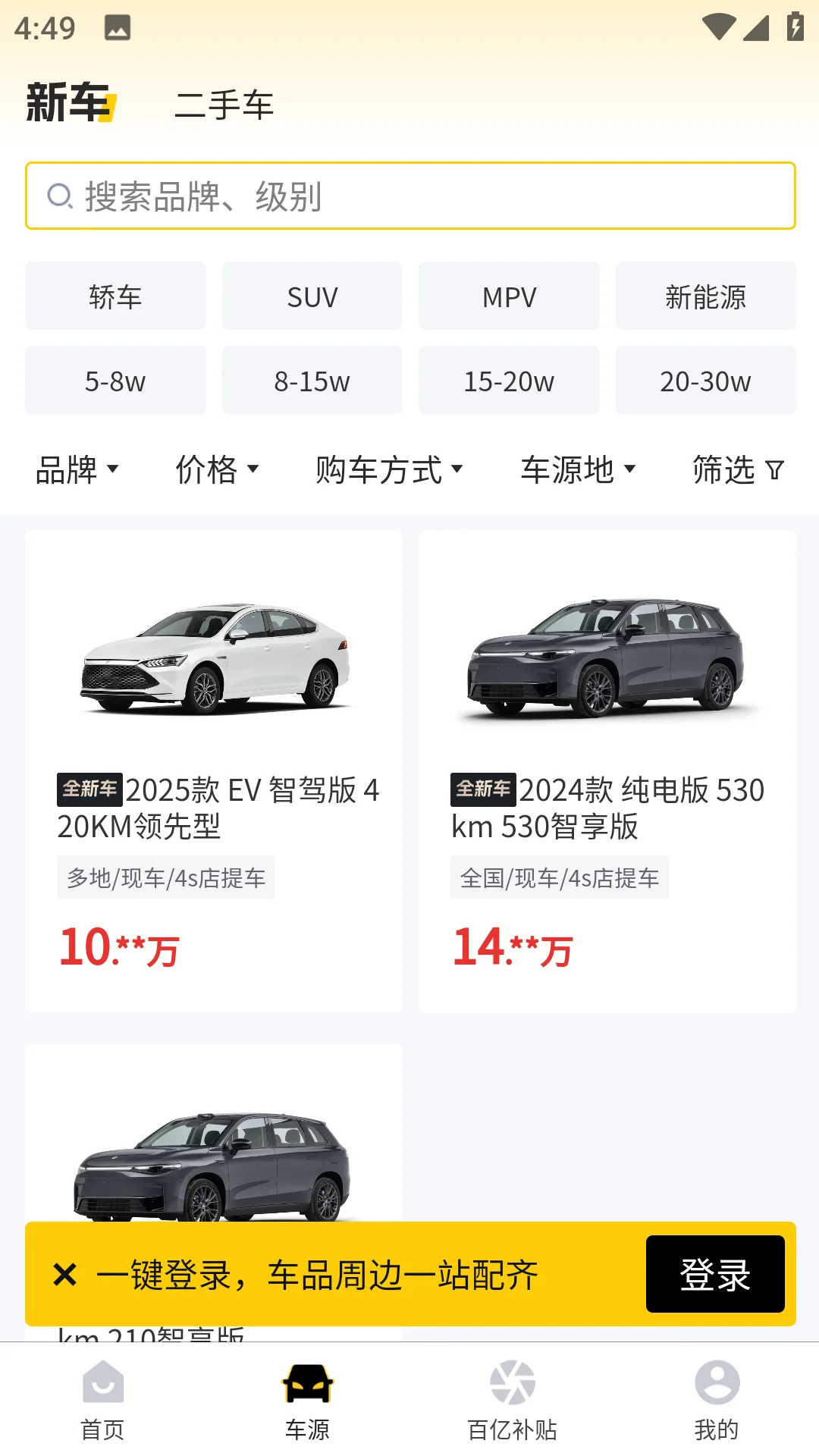Image resolution: width=819 pixels, height=1456 pixels.
Task: Select the SUV category chip
Action: (312, 296)
